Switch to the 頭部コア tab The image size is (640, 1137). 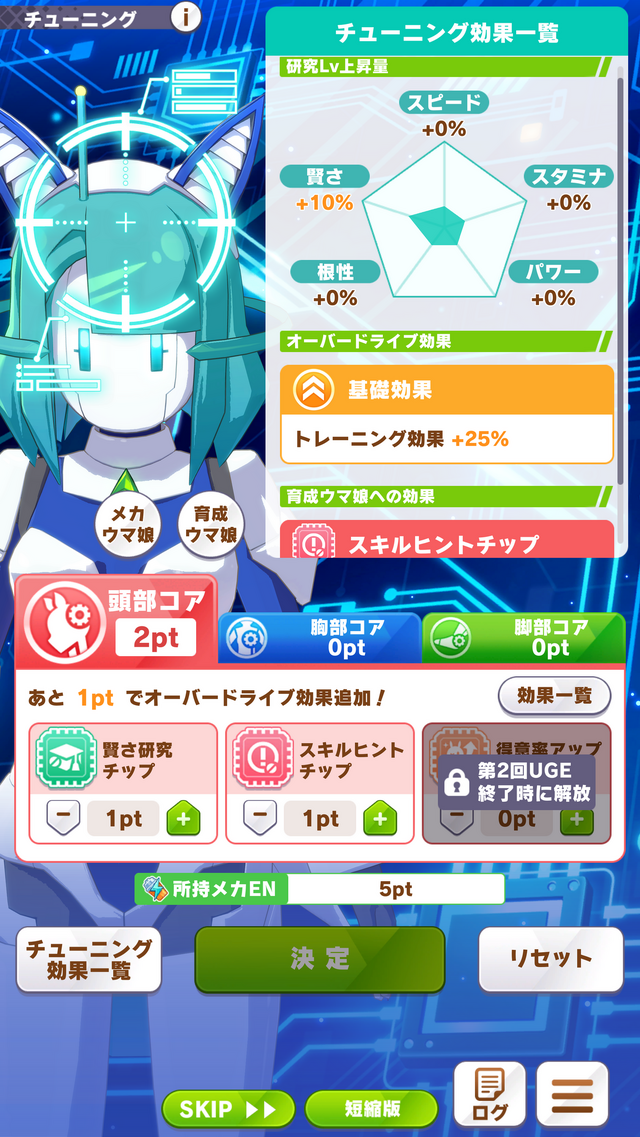(x=117, y=620)
